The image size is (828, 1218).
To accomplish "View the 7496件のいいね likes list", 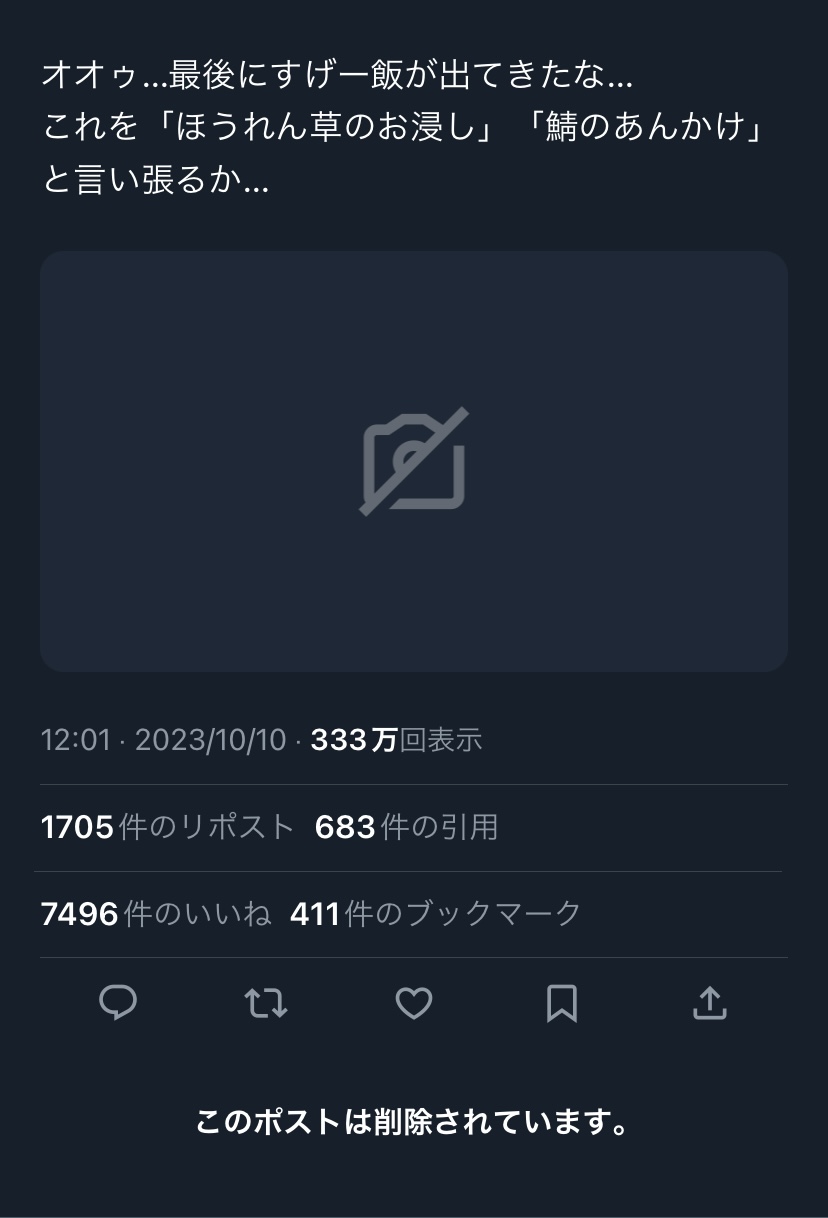I will [x=156, y=913].
